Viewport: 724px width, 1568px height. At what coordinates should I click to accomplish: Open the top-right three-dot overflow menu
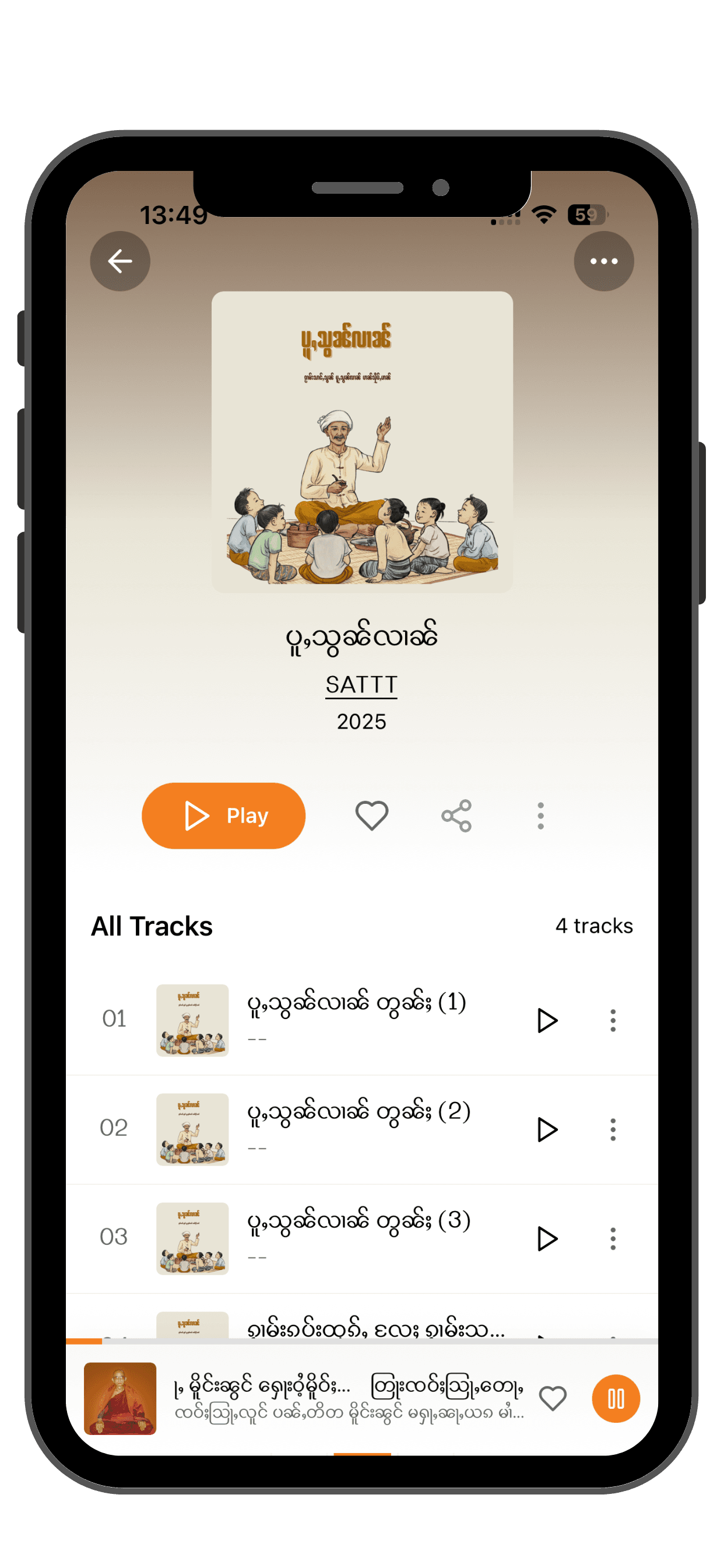603,261
